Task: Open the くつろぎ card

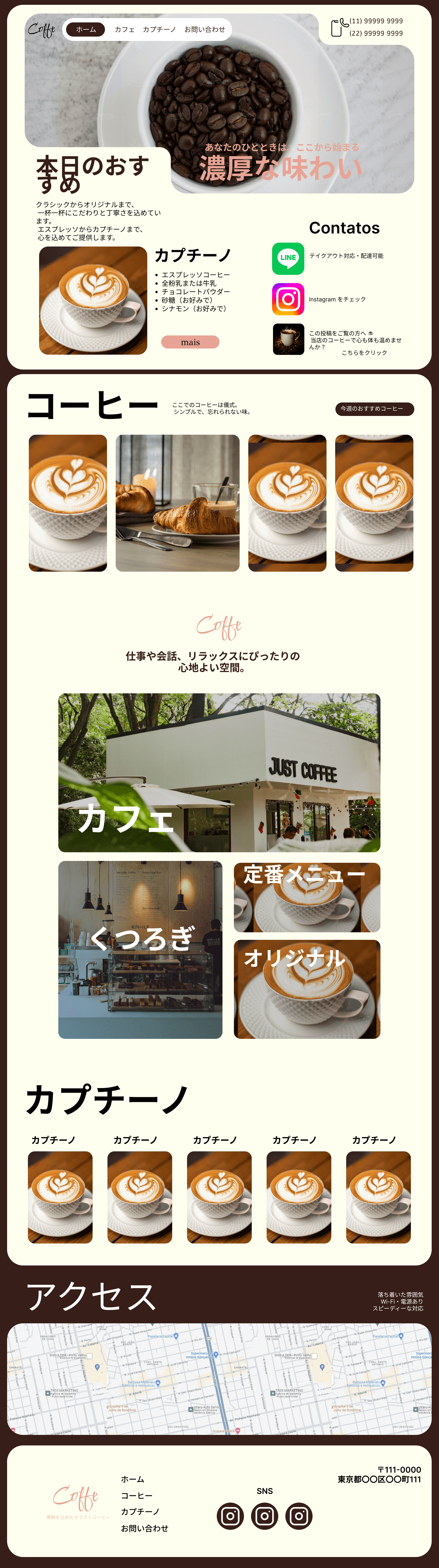Action: pos(140,950)
